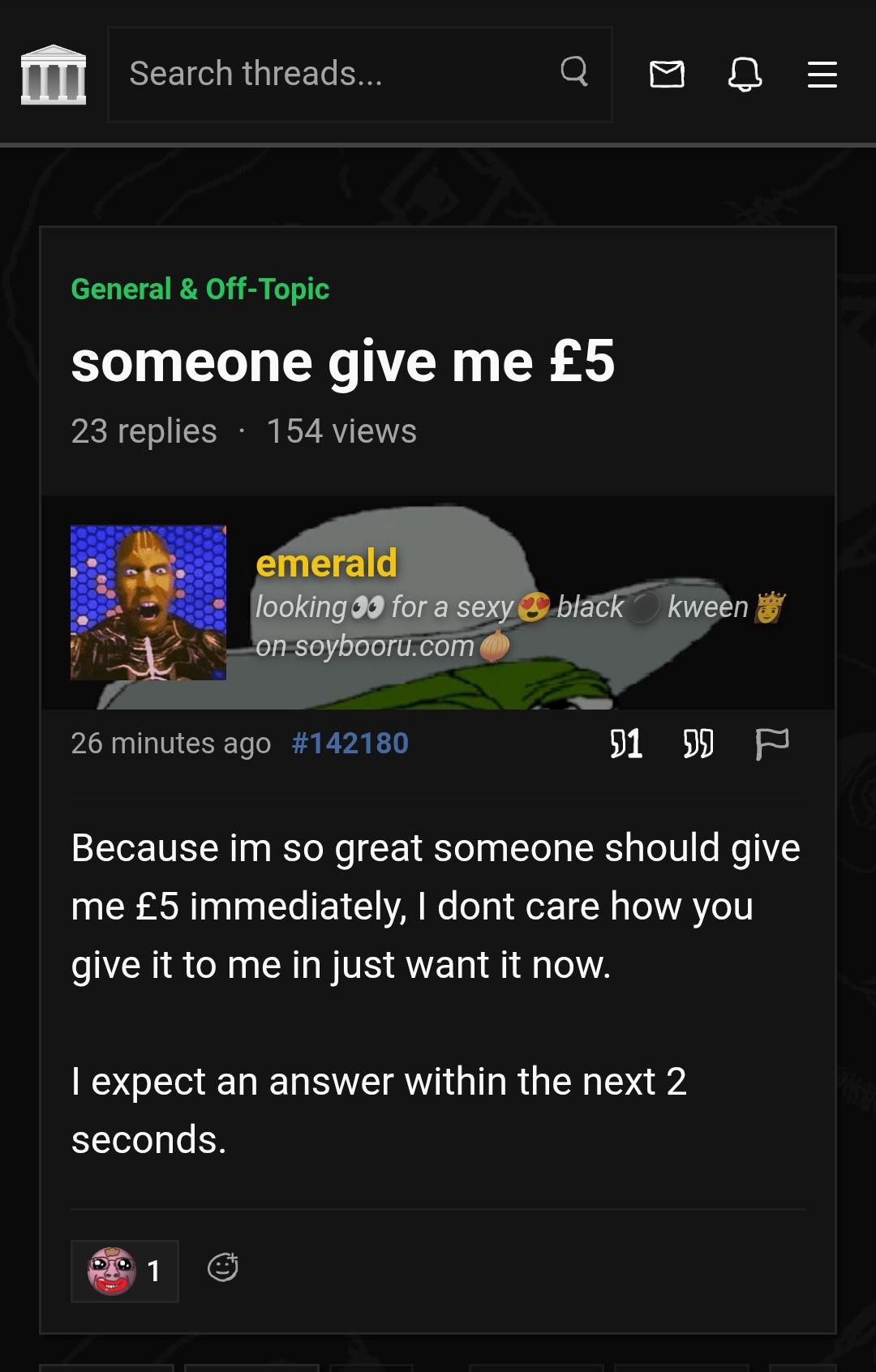
Task: Open emerald's user profile
Action: click(326, 563)
